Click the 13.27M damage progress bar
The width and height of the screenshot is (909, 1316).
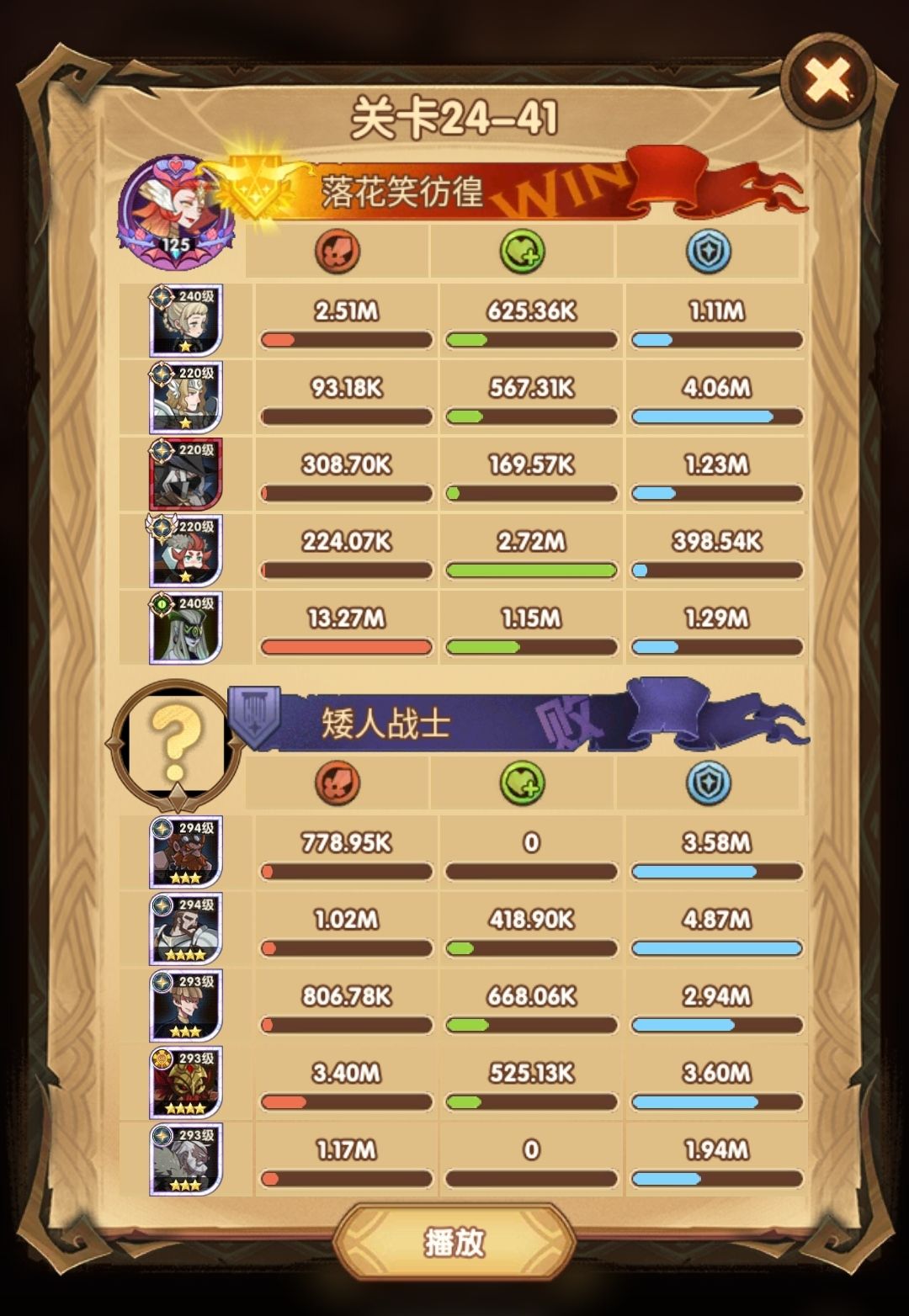click(346, 646)
